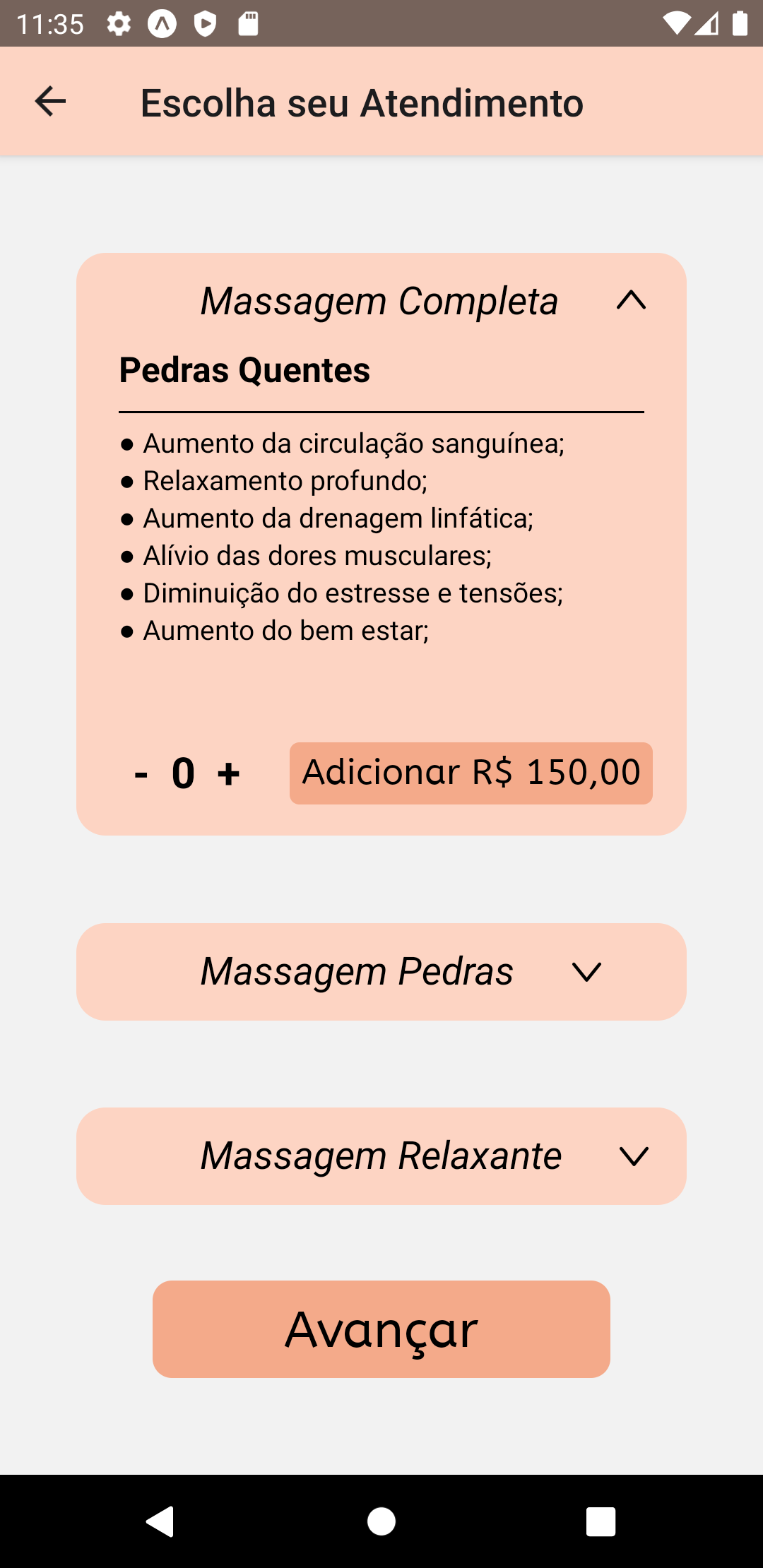Viewport: 763px width, 1568px height.
Task: Decrease the quantity with the minus sign
Action: [141, 774]
